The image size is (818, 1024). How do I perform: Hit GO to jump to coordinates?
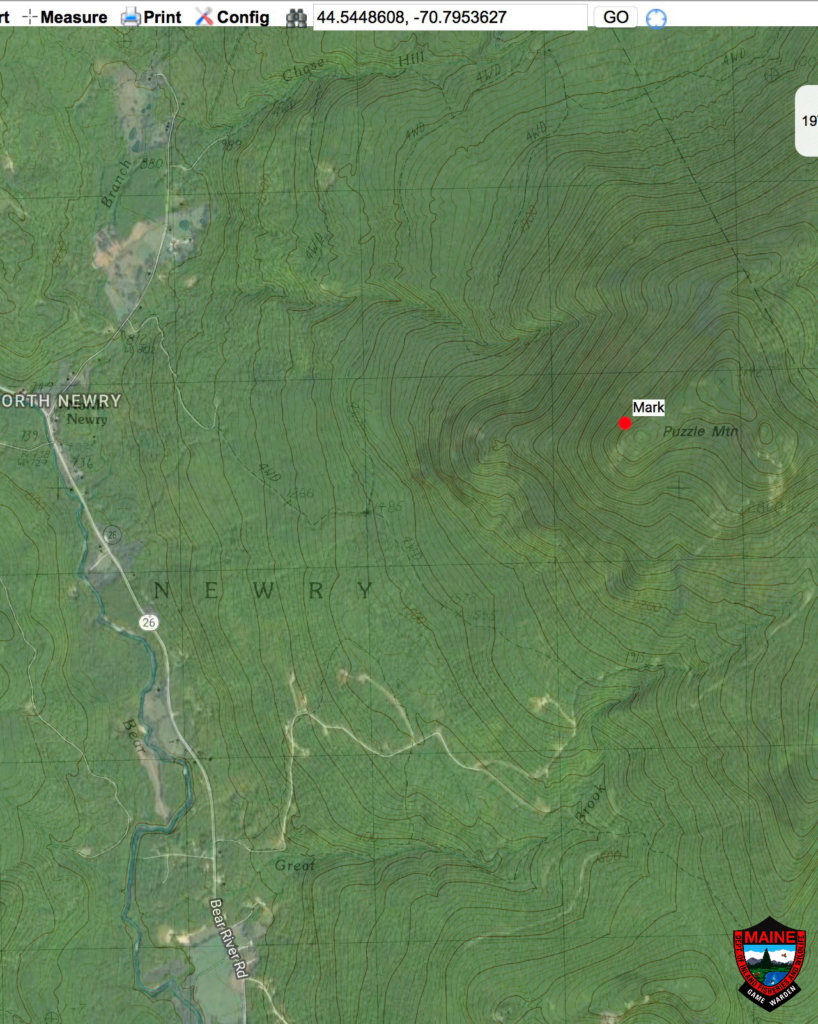point(615,17)
